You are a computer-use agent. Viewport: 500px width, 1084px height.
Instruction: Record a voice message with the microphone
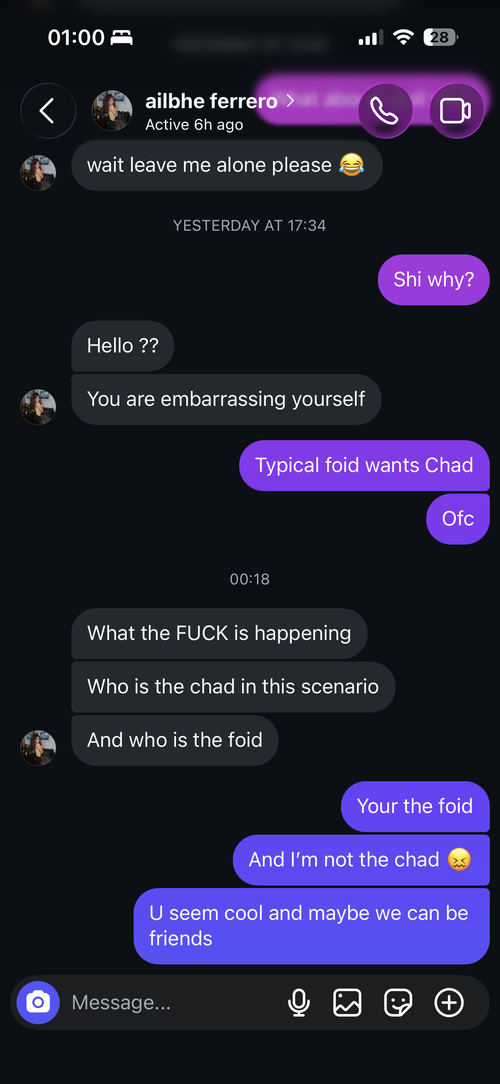click(x=299, y=1002)
